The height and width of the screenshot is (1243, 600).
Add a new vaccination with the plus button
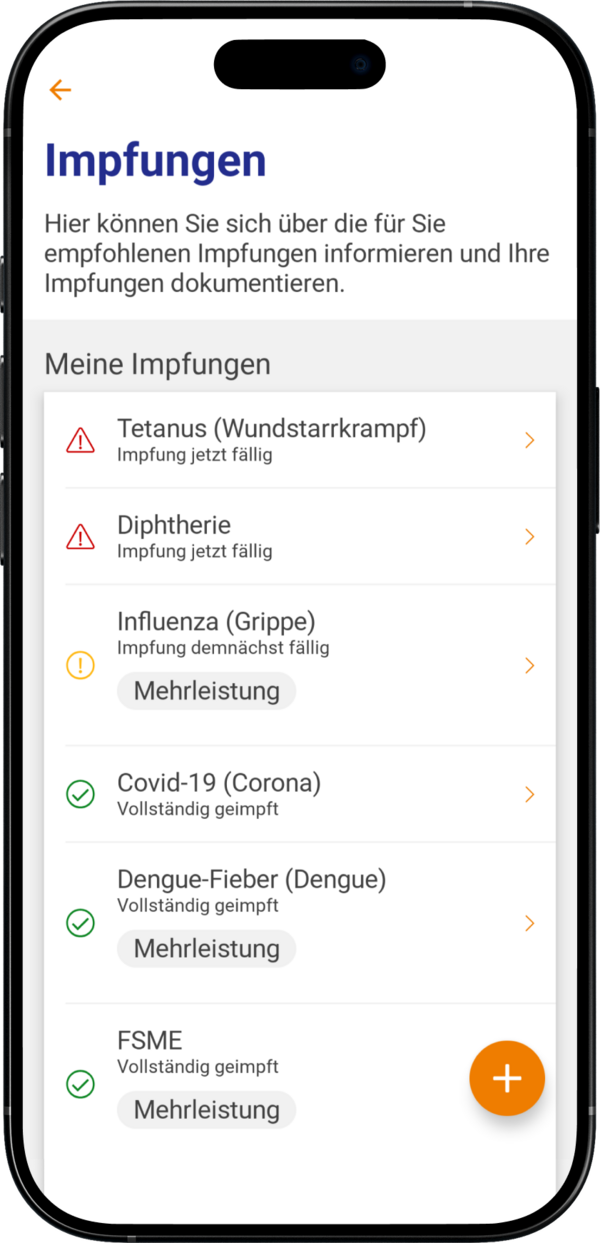[507, 1078]
